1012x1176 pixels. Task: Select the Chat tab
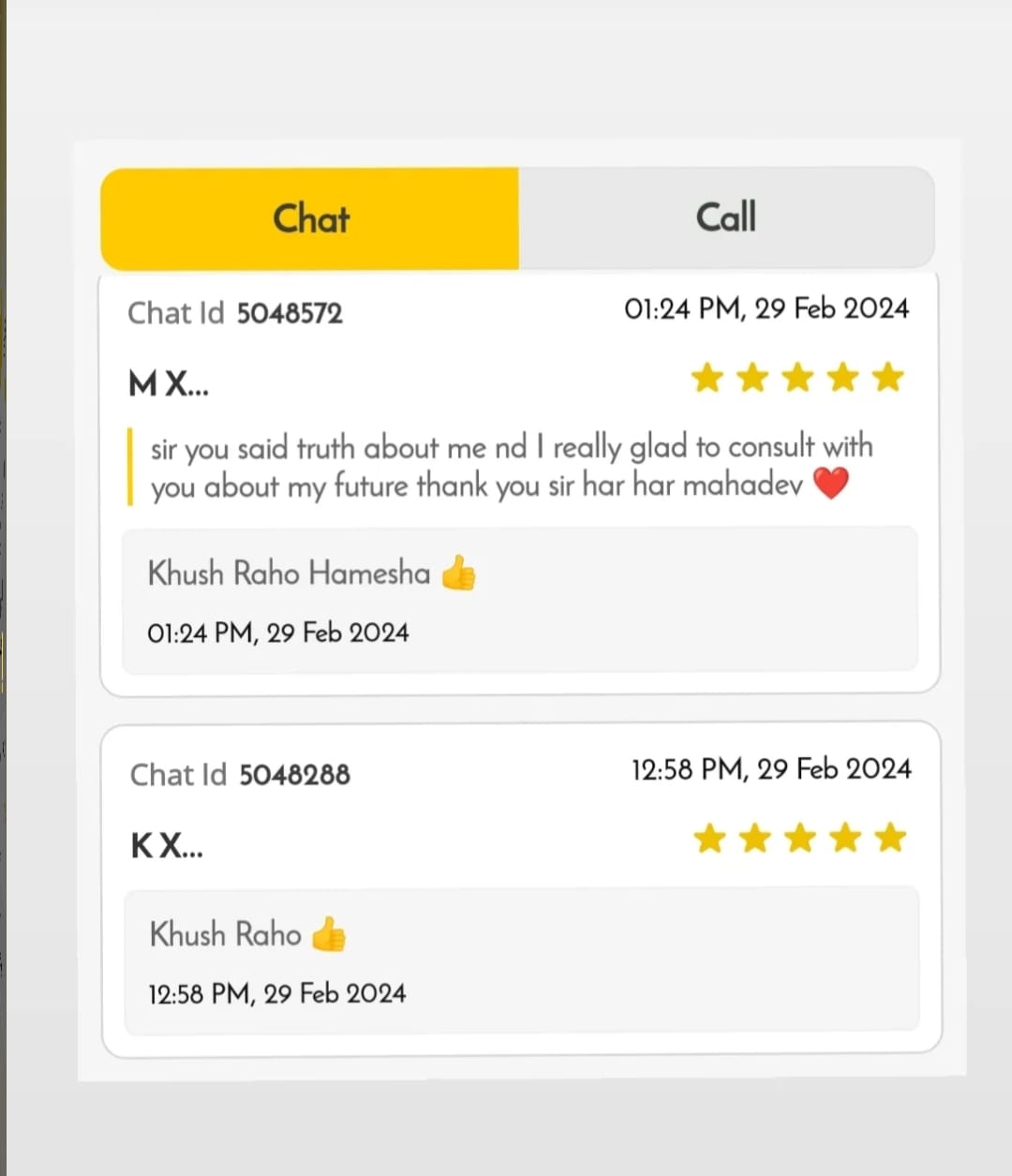(310, 219)
